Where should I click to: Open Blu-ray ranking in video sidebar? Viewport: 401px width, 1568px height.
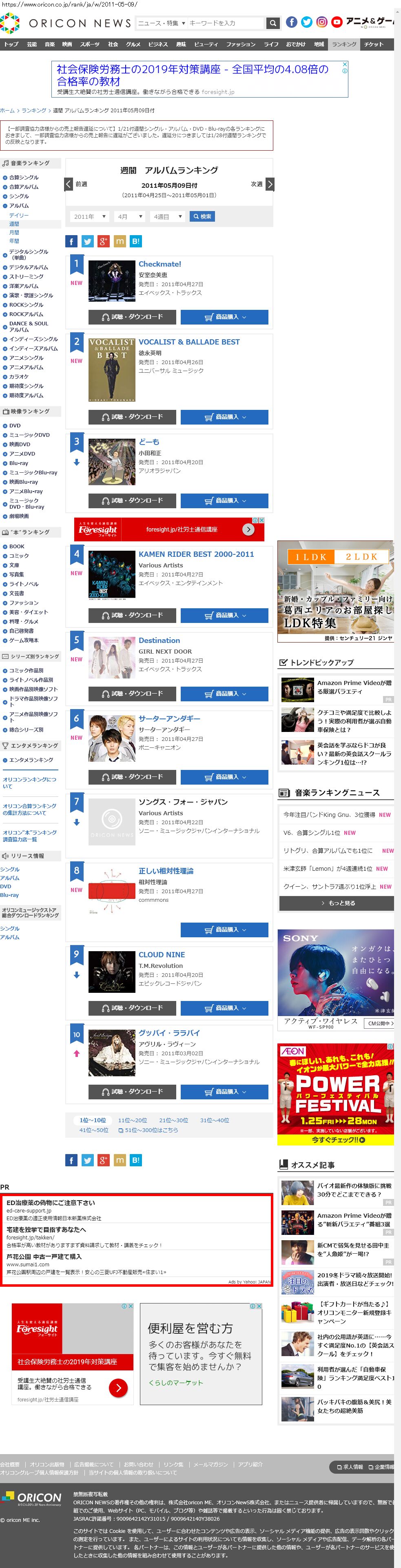(x=19, y=463)
